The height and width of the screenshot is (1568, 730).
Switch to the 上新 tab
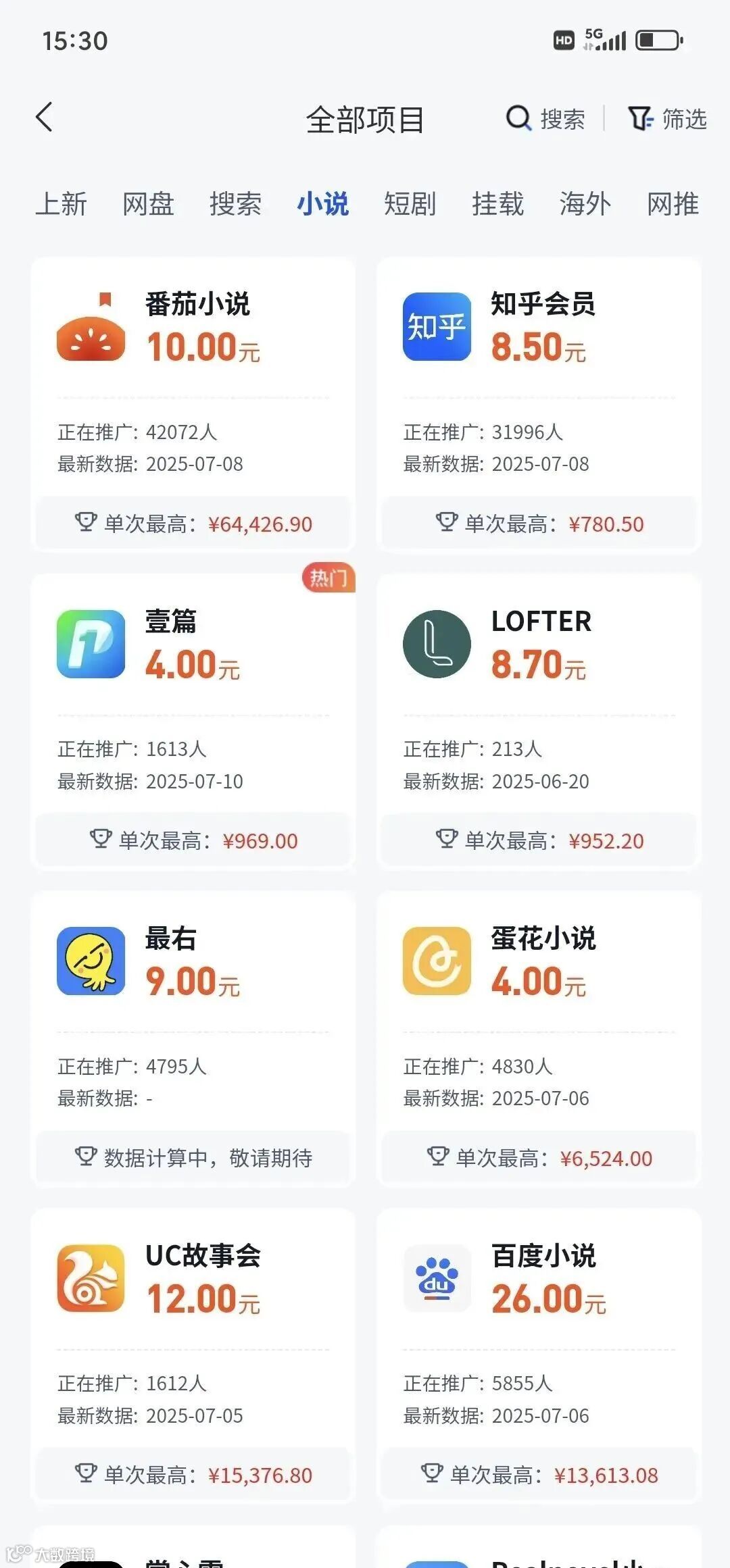tap(61, 203)
